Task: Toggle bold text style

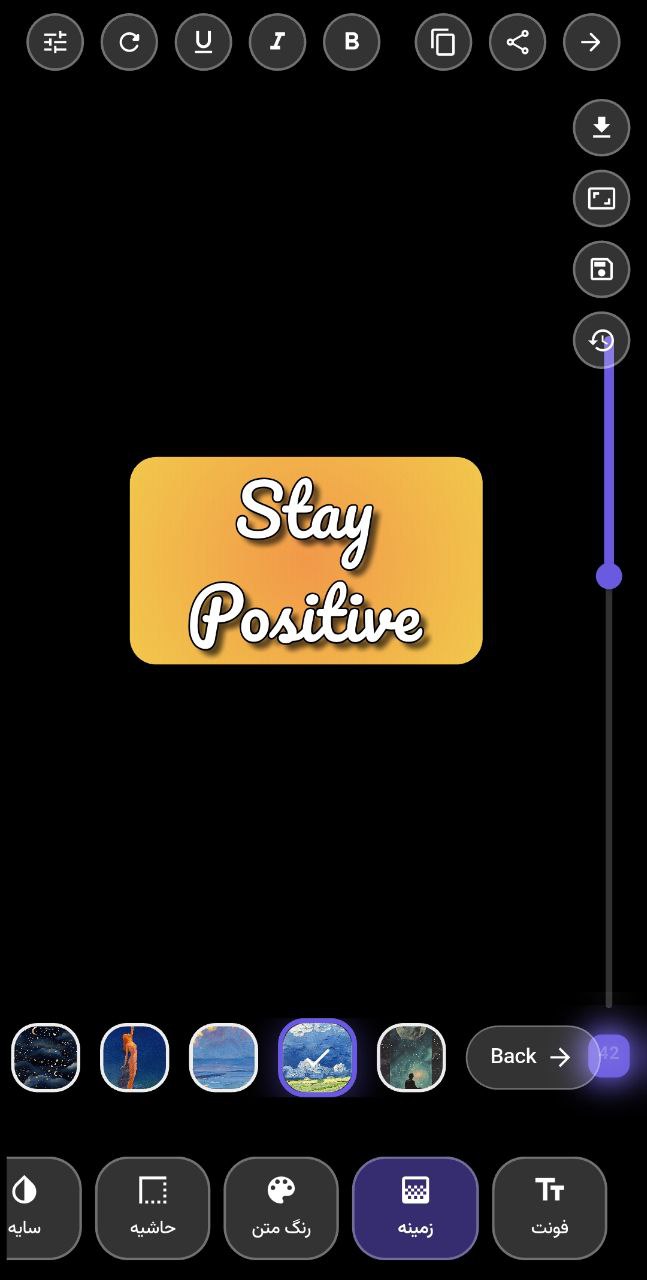Action: tap(352, 42)
